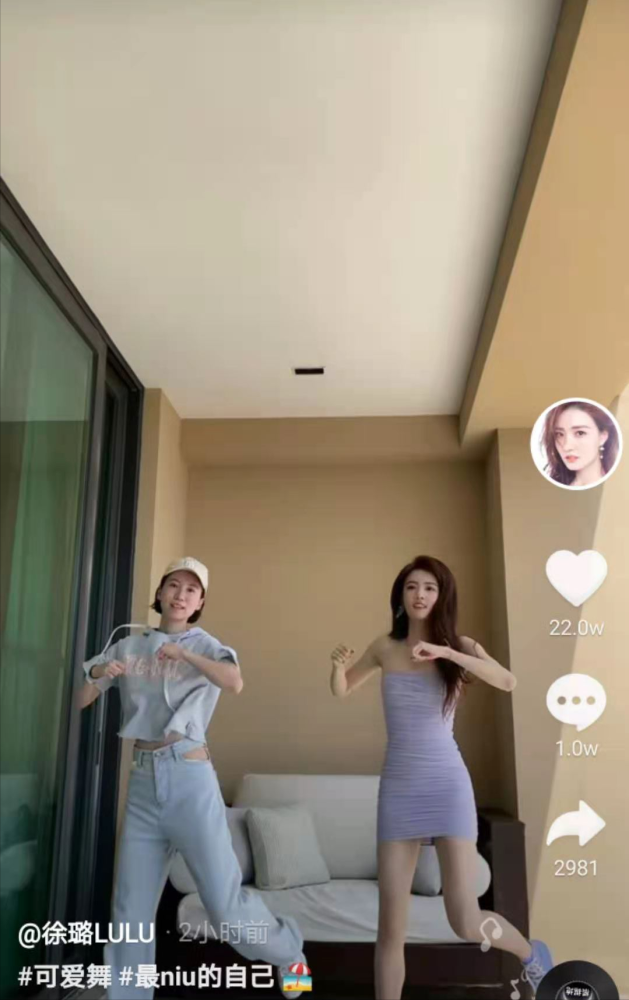Like this video with the heart
629x1000 pixels.
(x=576, y=577)
